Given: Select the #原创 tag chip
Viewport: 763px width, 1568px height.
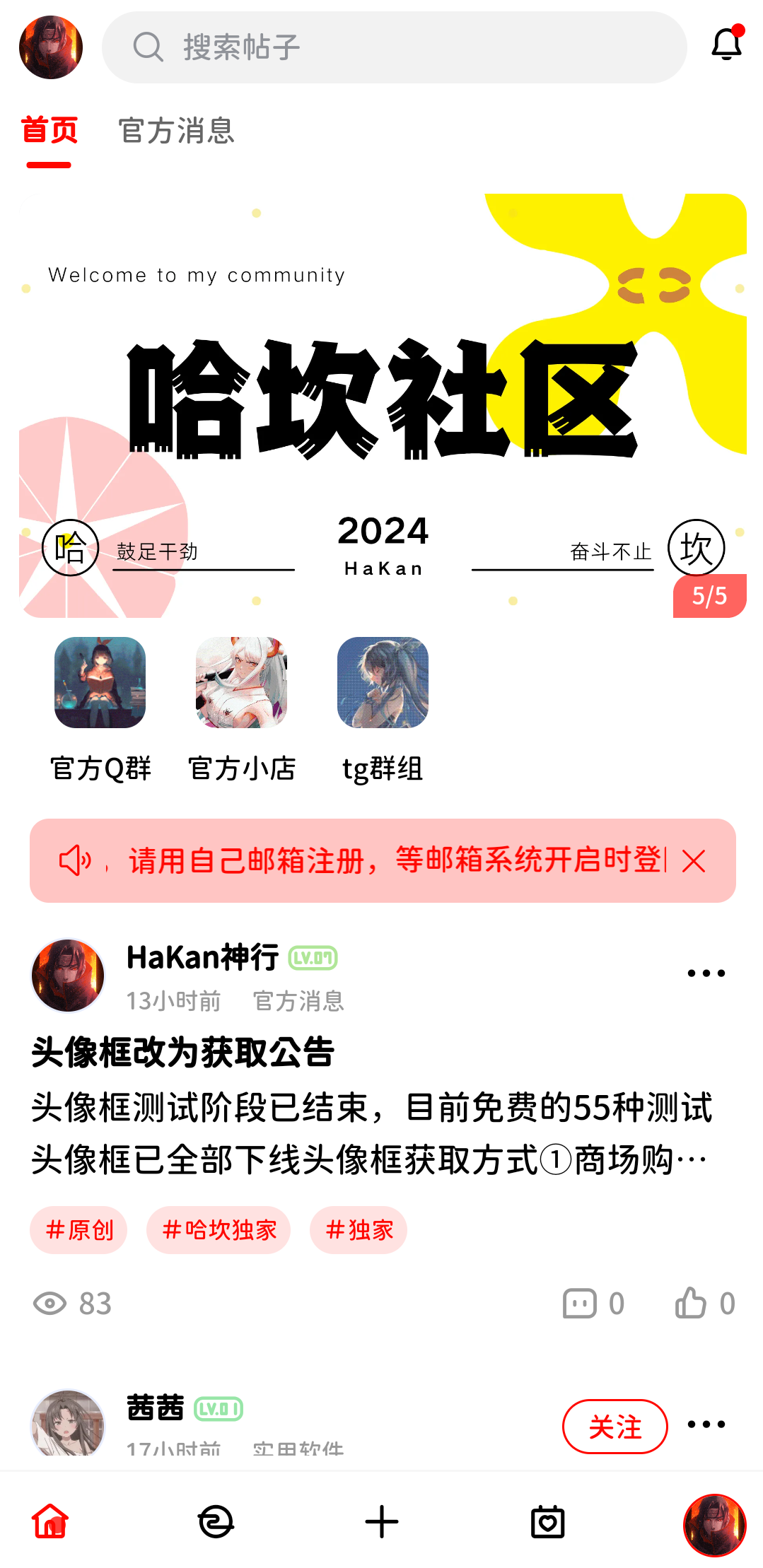Looking at the screenshot, I should 78,1230.
